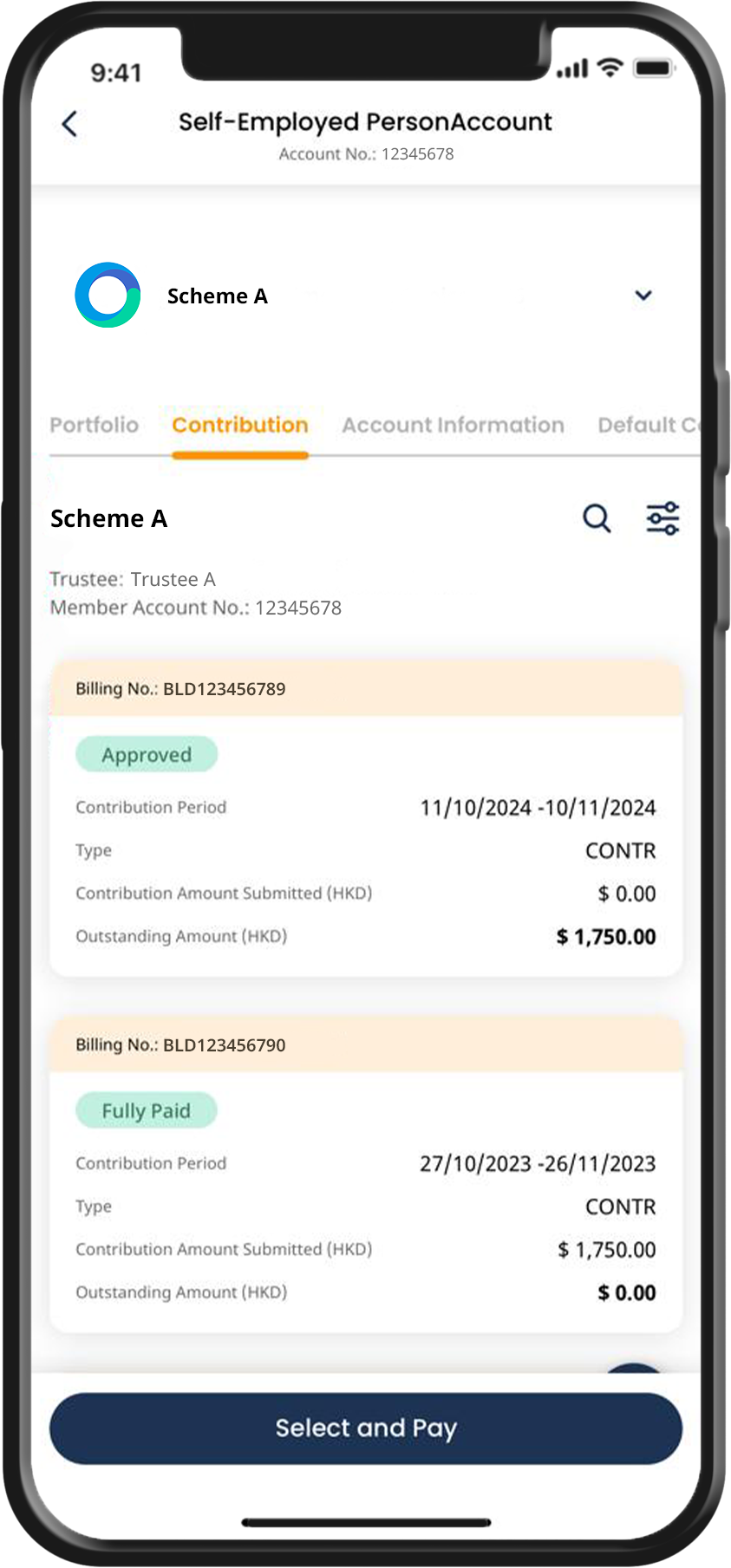Open the Account Information tab

pos(453,425)
